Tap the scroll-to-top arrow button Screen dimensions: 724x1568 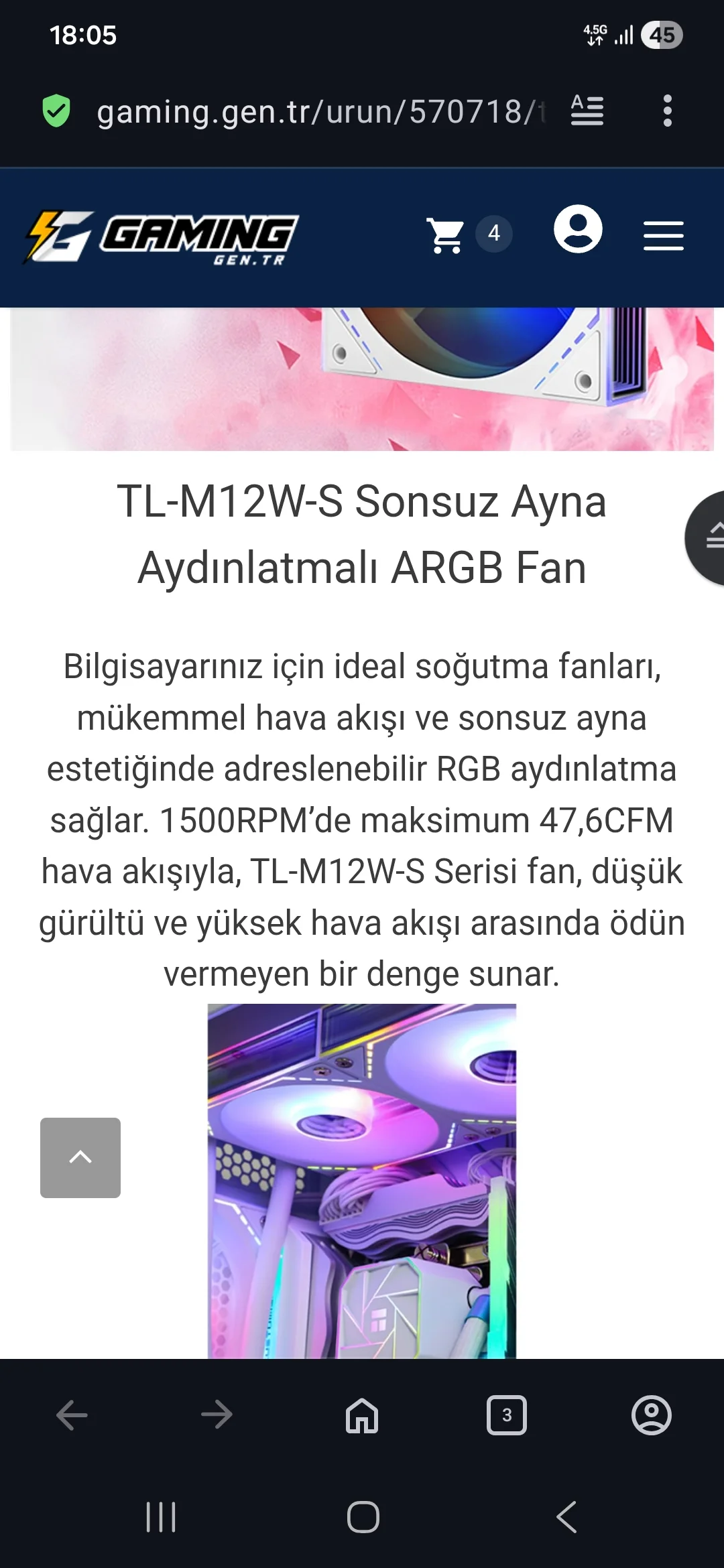[x=80, y=1157]
